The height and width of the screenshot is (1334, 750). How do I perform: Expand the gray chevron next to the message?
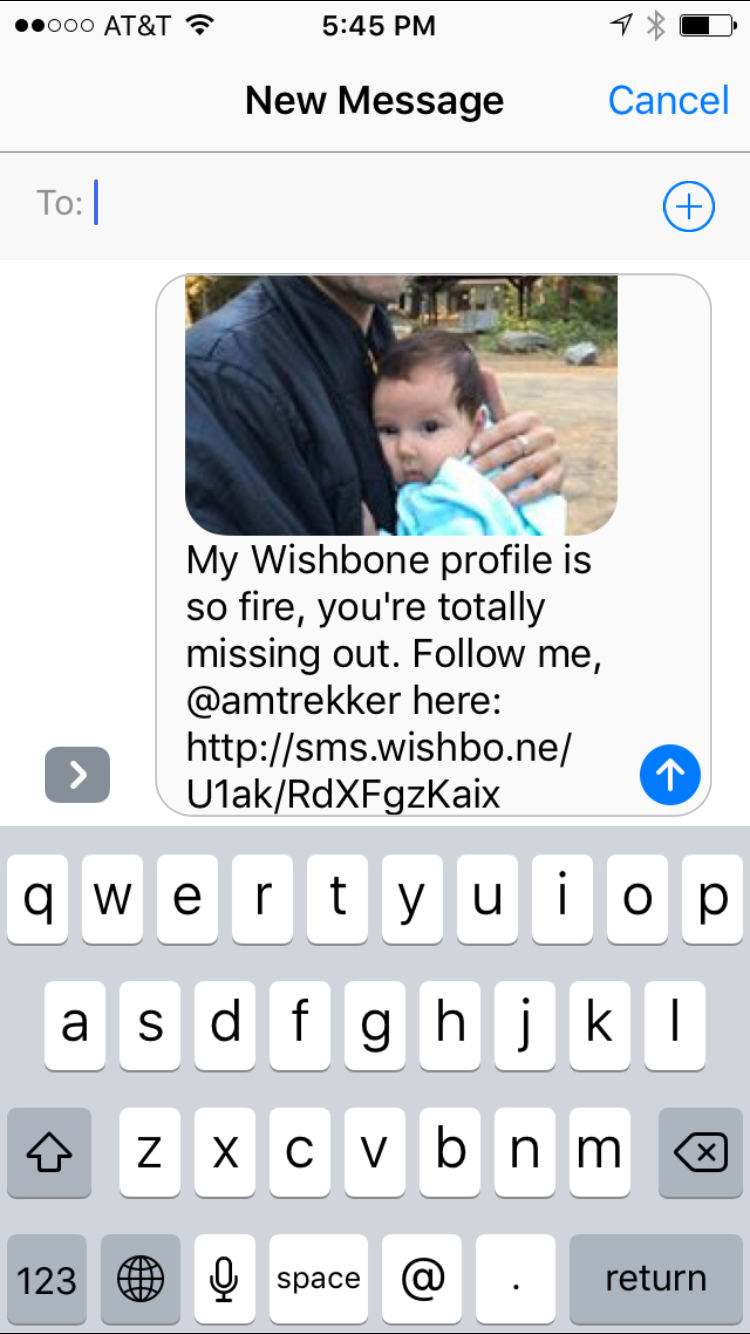point(77,774)
